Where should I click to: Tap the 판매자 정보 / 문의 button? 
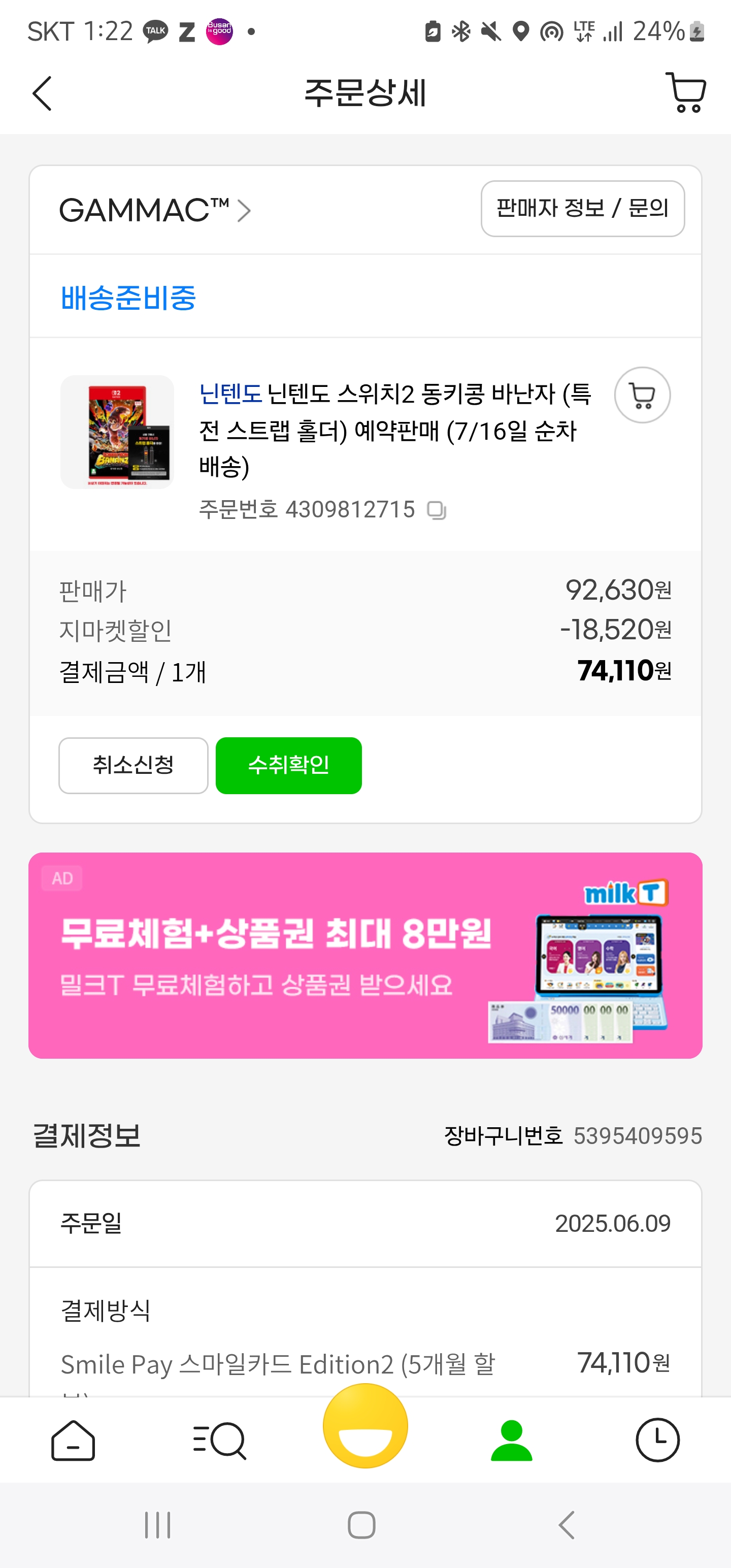582,209
